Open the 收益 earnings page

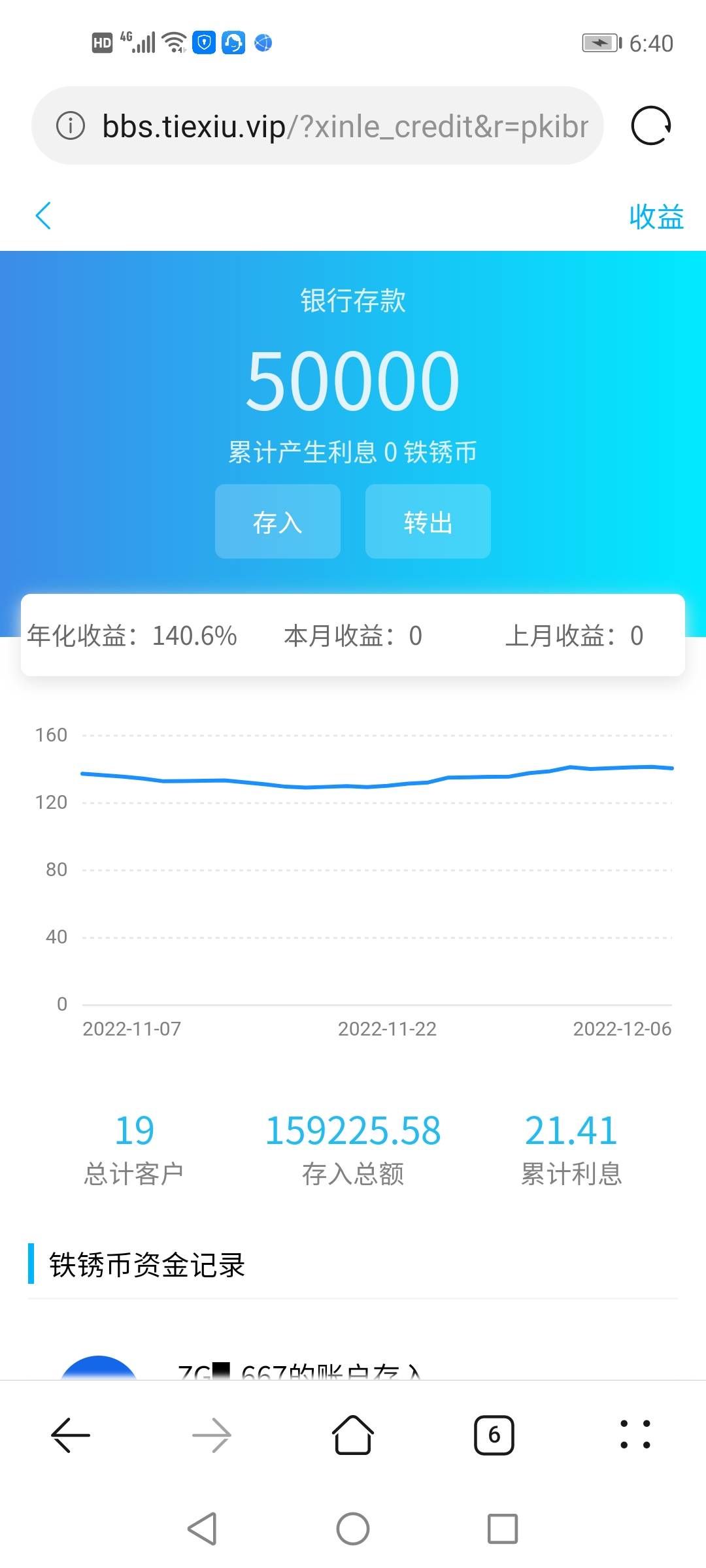click(656, 217)
